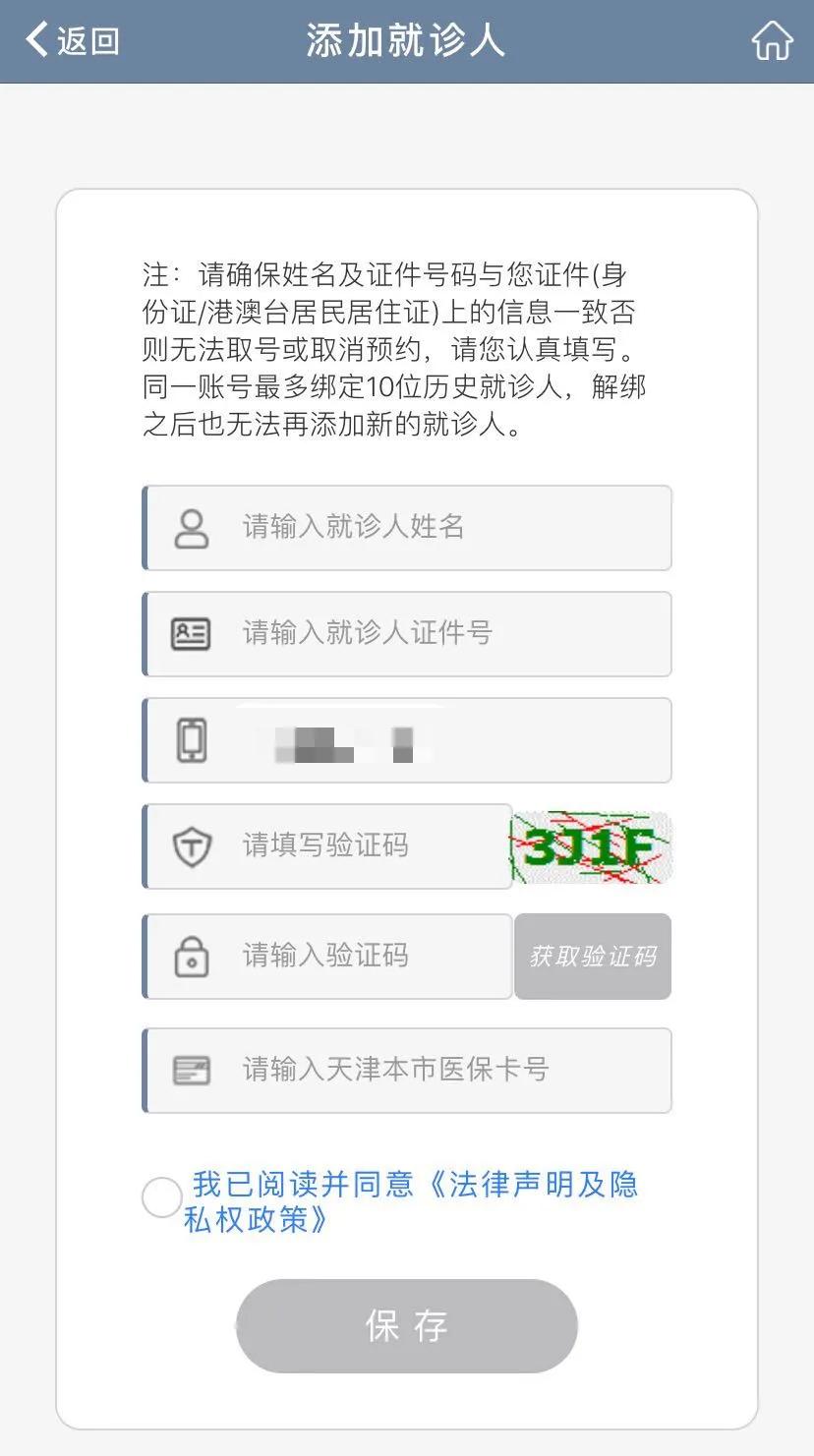814x1456 pixels.
Task: Tap the 保存 save button
Action: click(x=406, y=1326)
